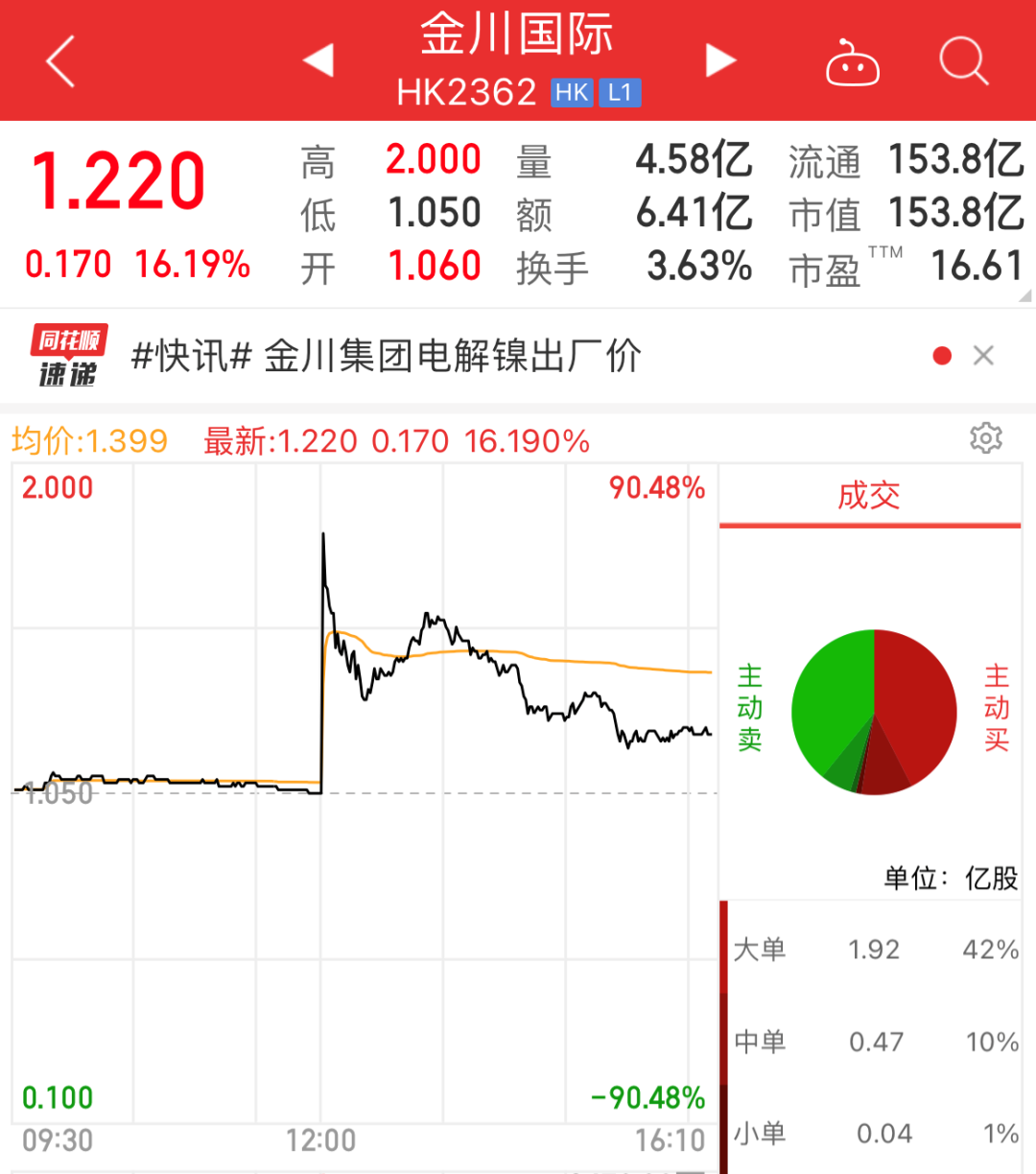Switch to the next stock with right arrow

[720, 59]
